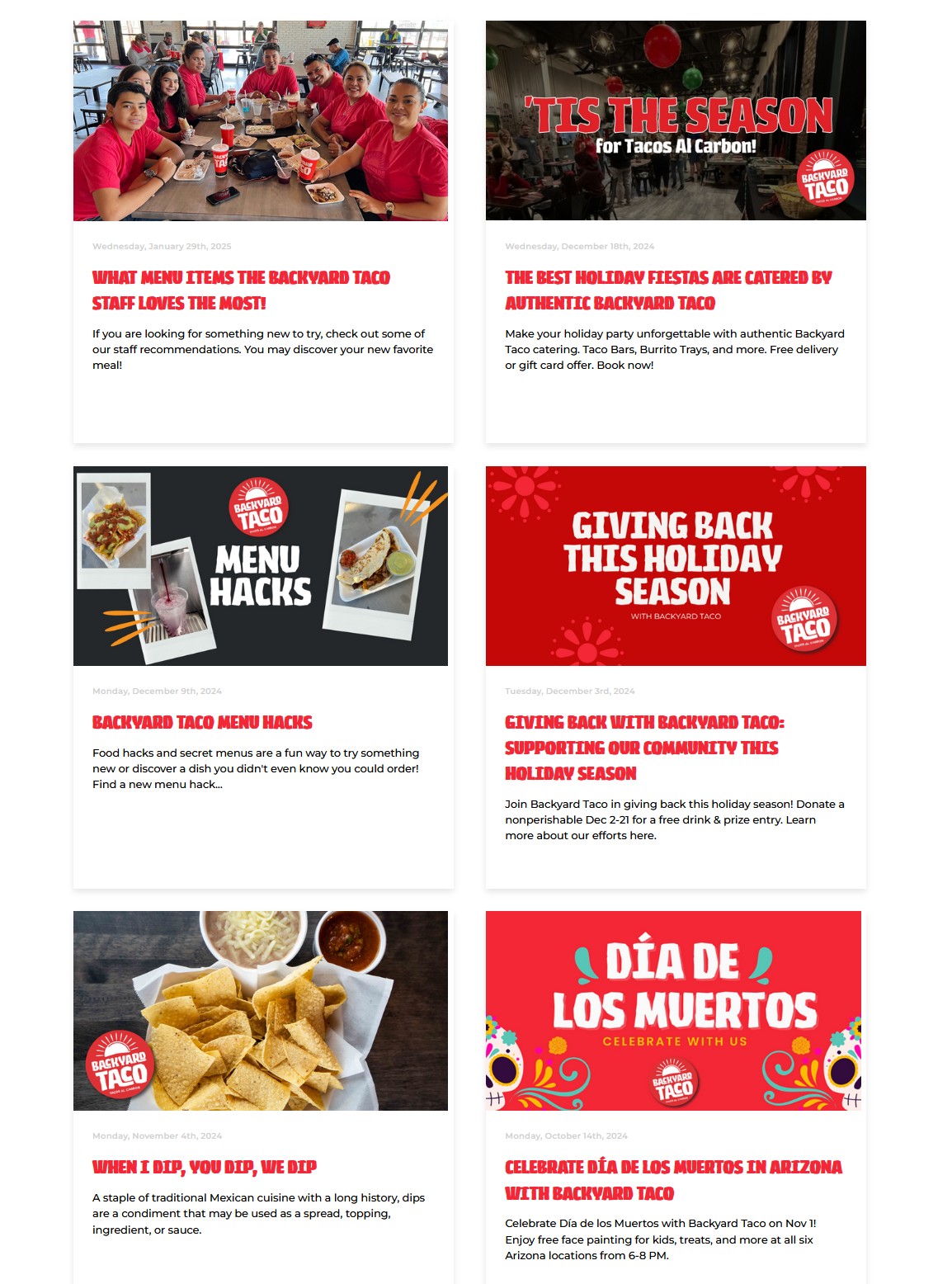
Task: Open 'Backyard Taco Menu Hacks' post title
Action: coord(202,722)
